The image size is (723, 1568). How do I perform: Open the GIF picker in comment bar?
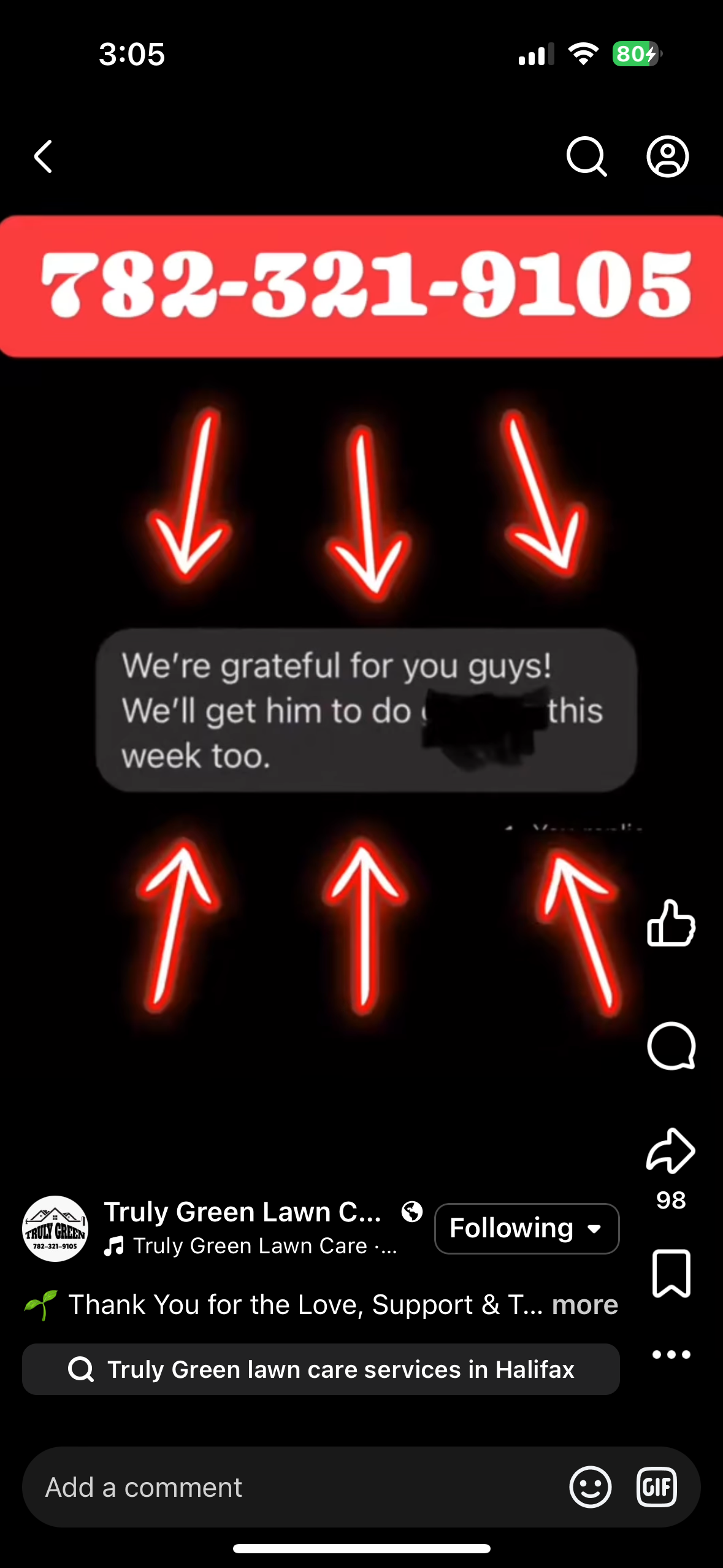[x=656, y=1487]
